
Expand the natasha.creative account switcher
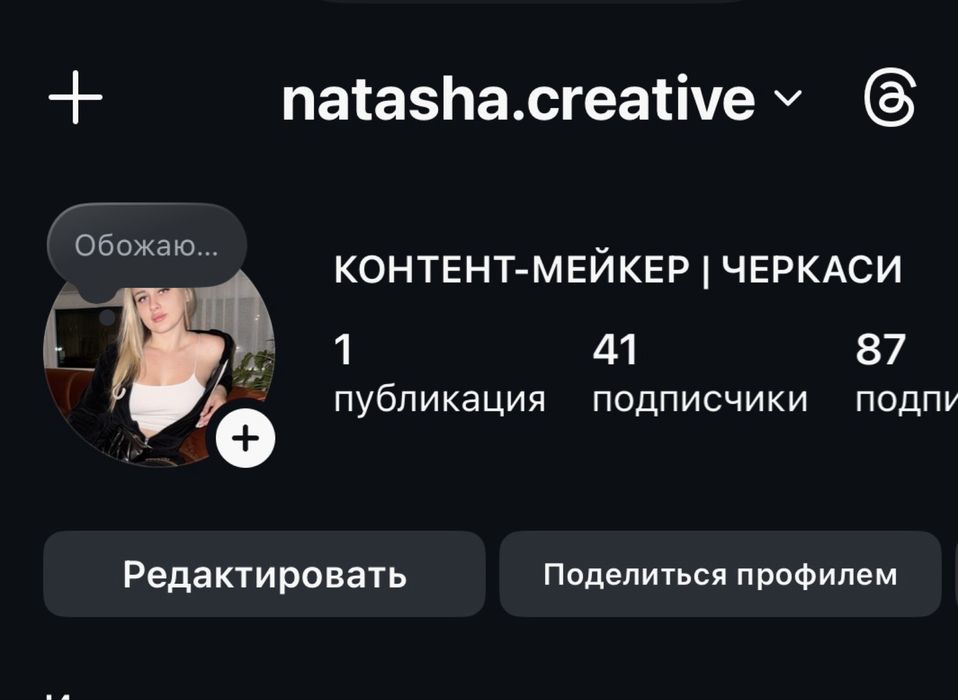[x=540, y=99]
